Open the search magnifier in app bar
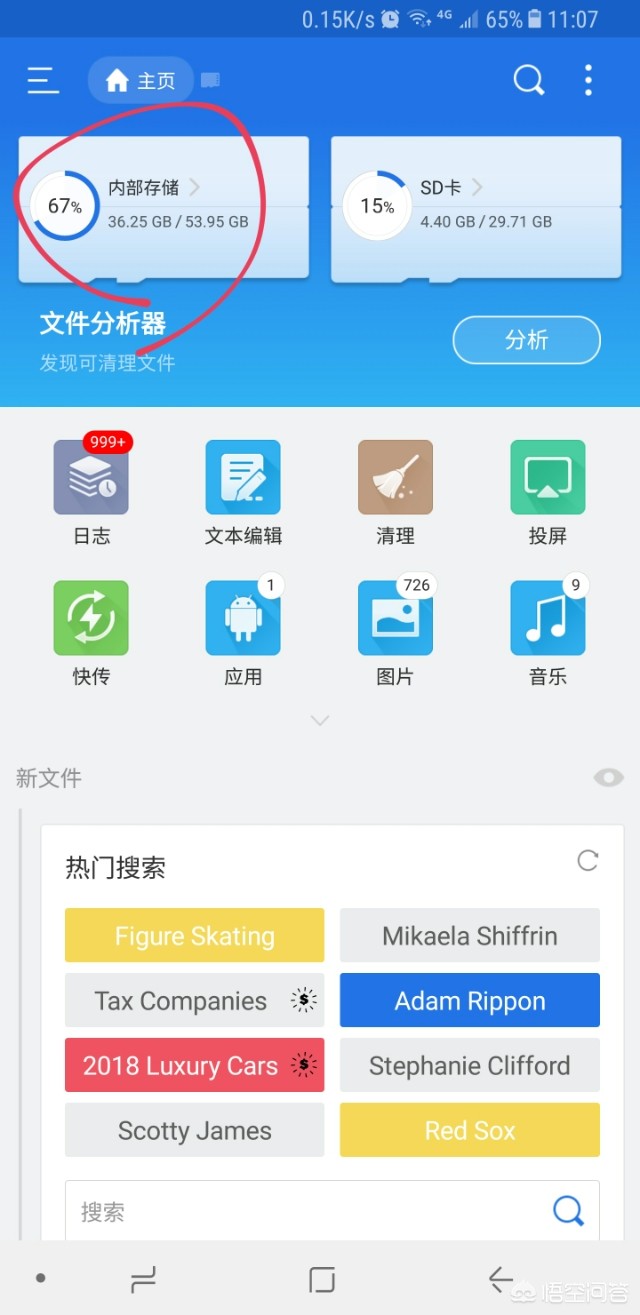 click(x=528, y=80)
